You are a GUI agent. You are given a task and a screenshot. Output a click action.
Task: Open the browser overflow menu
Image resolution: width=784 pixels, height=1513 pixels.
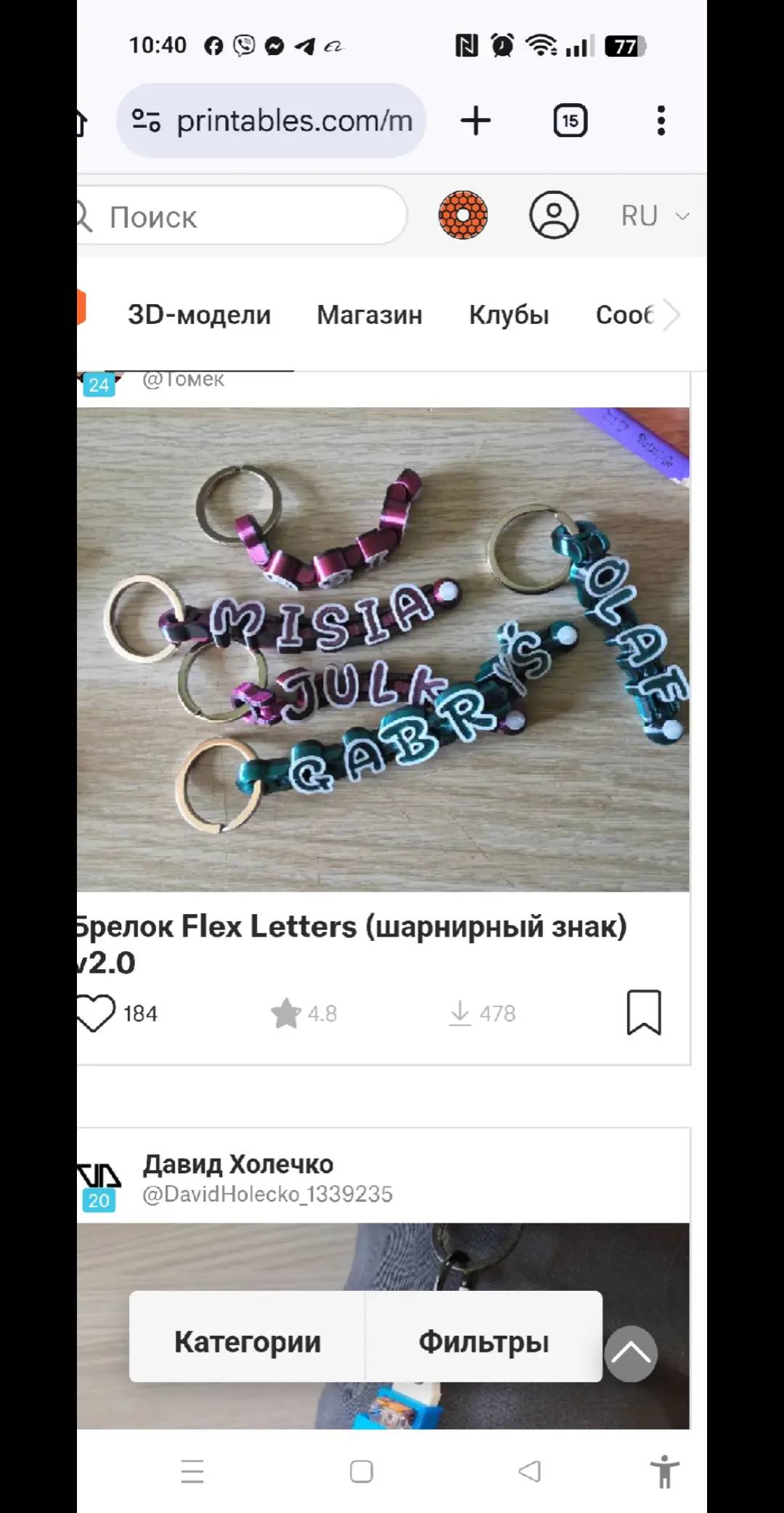point(661,121)
